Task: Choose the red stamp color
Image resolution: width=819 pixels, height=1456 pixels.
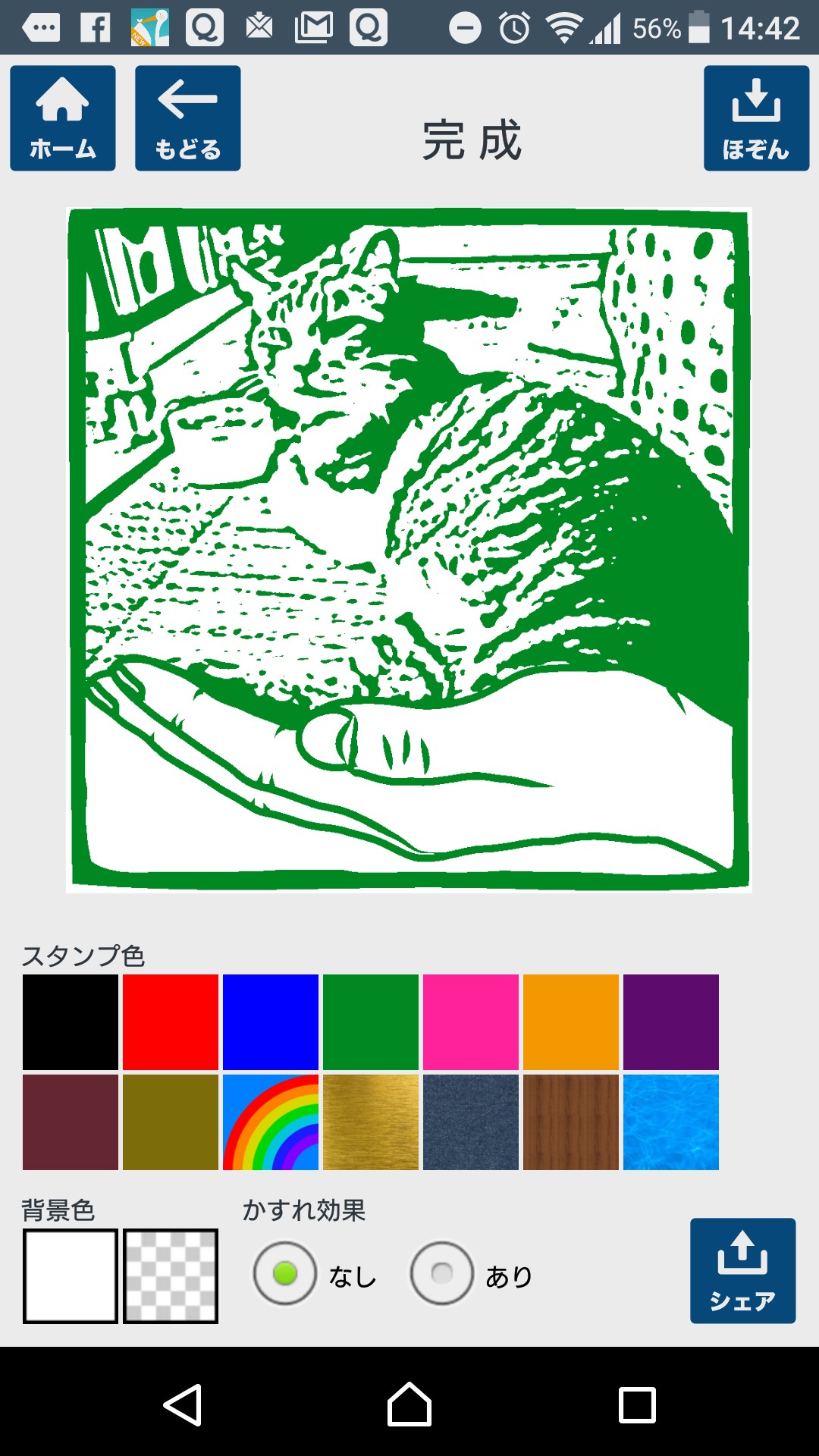Action: [x=171, y=1022]
